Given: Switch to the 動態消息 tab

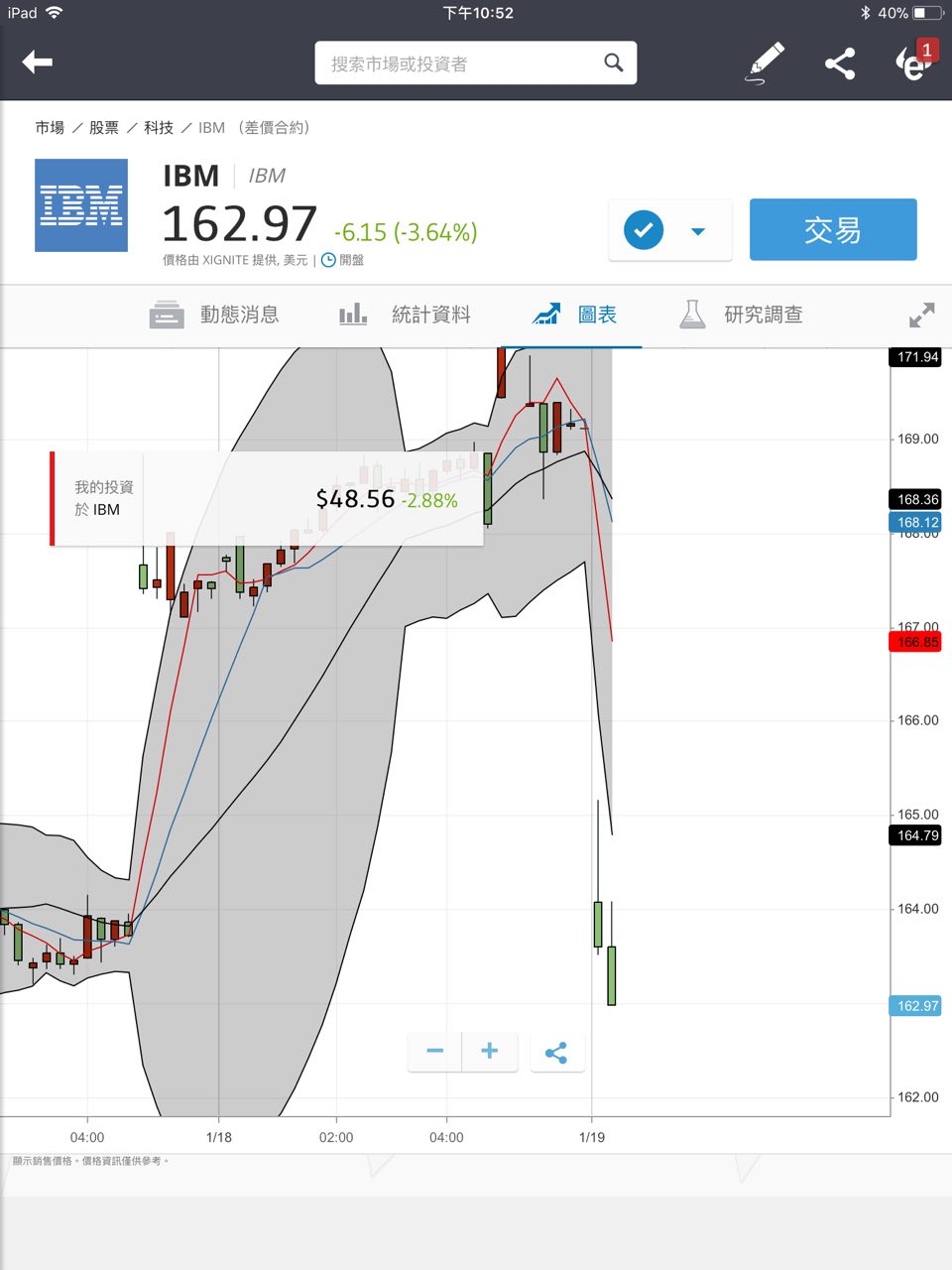Looking at the screenshot, I should 215,316.
